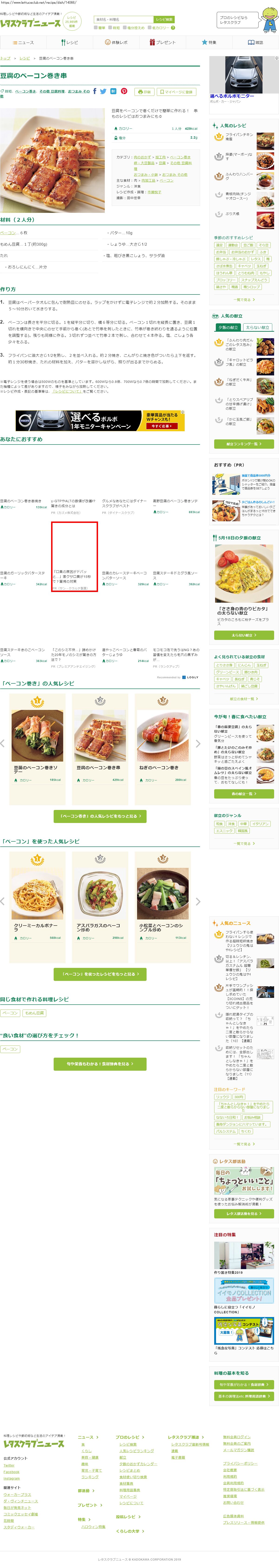This screenshot has width=279, height=1568.
Task: Open the Volvo monitor campaign banner
Action: click(x=100, y=420)
